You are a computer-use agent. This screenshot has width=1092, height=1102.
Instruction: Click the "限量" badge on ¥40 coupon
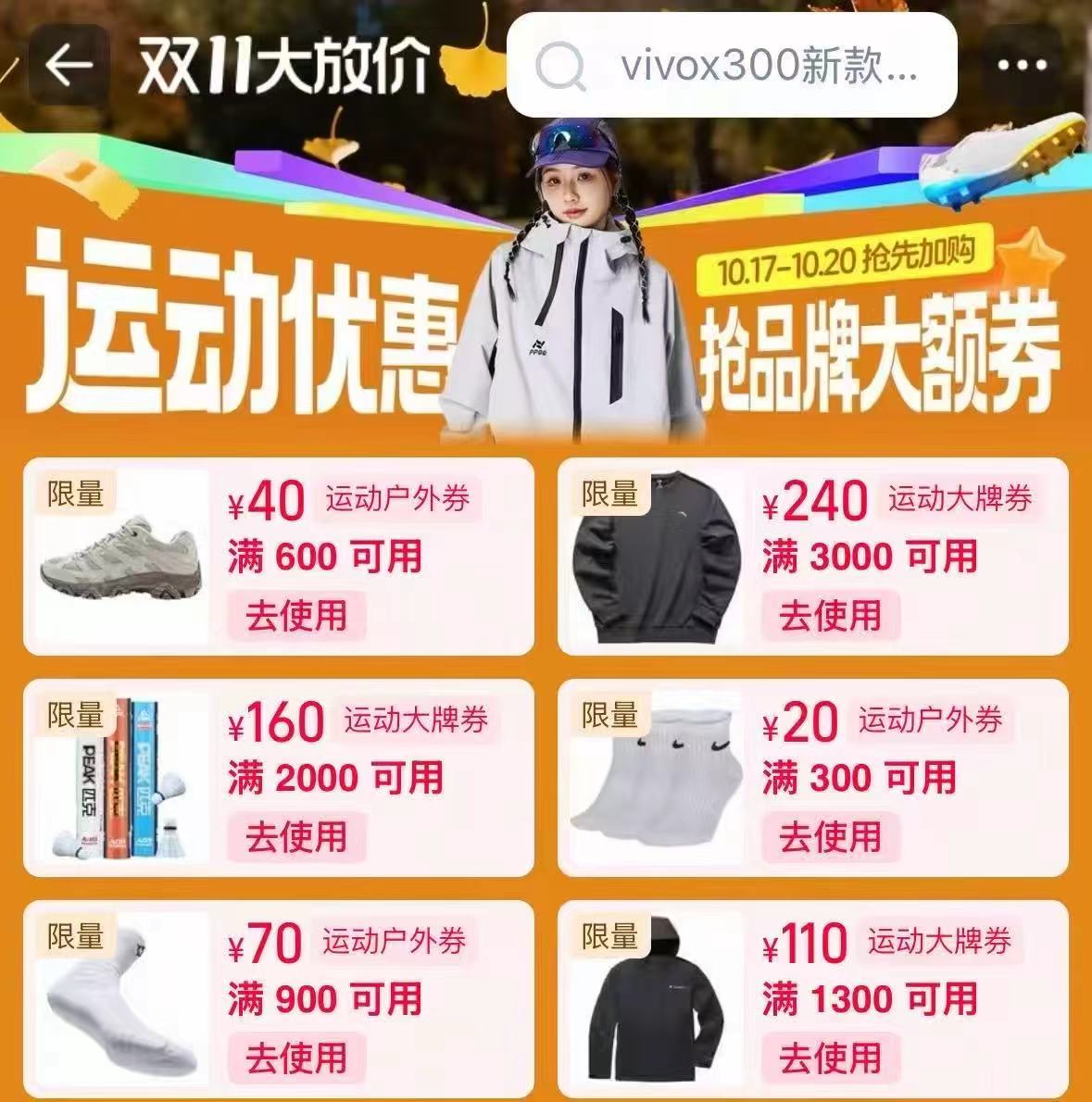tap(79, 495)
